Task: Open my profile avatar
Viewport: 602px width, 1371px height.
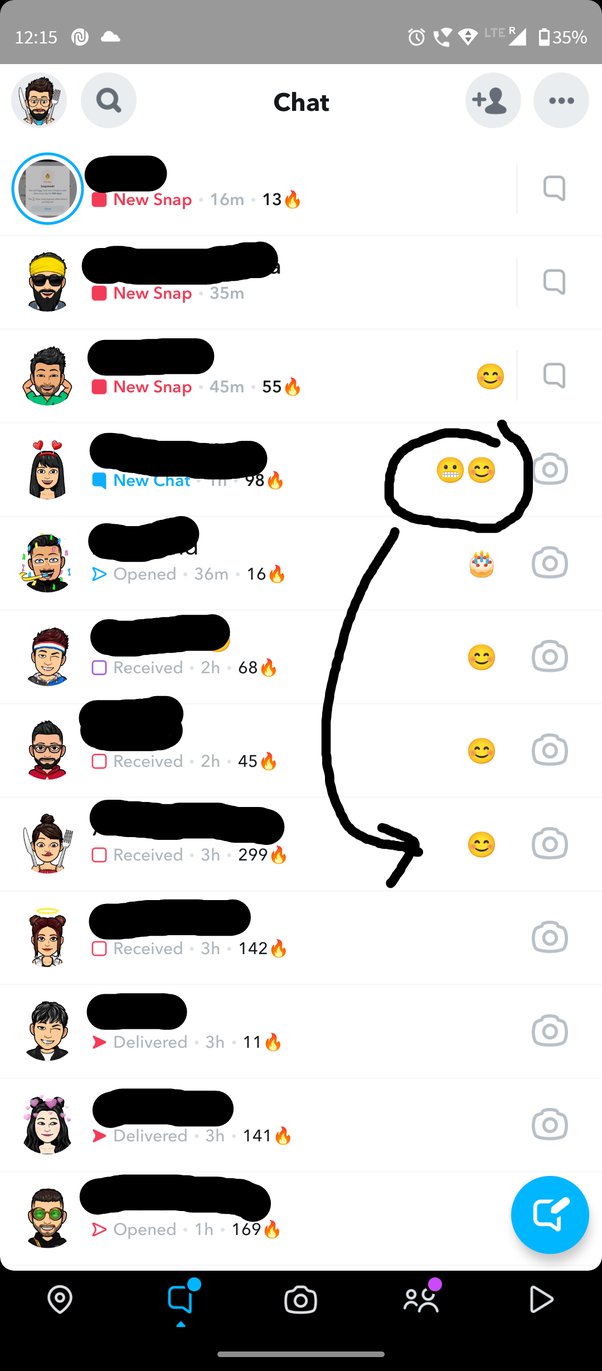Action: click(39, 101)
